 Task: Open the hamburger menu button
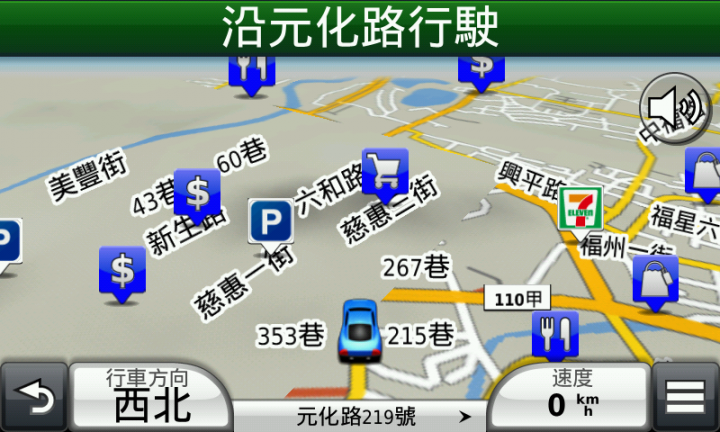click(x=686, y=398)
